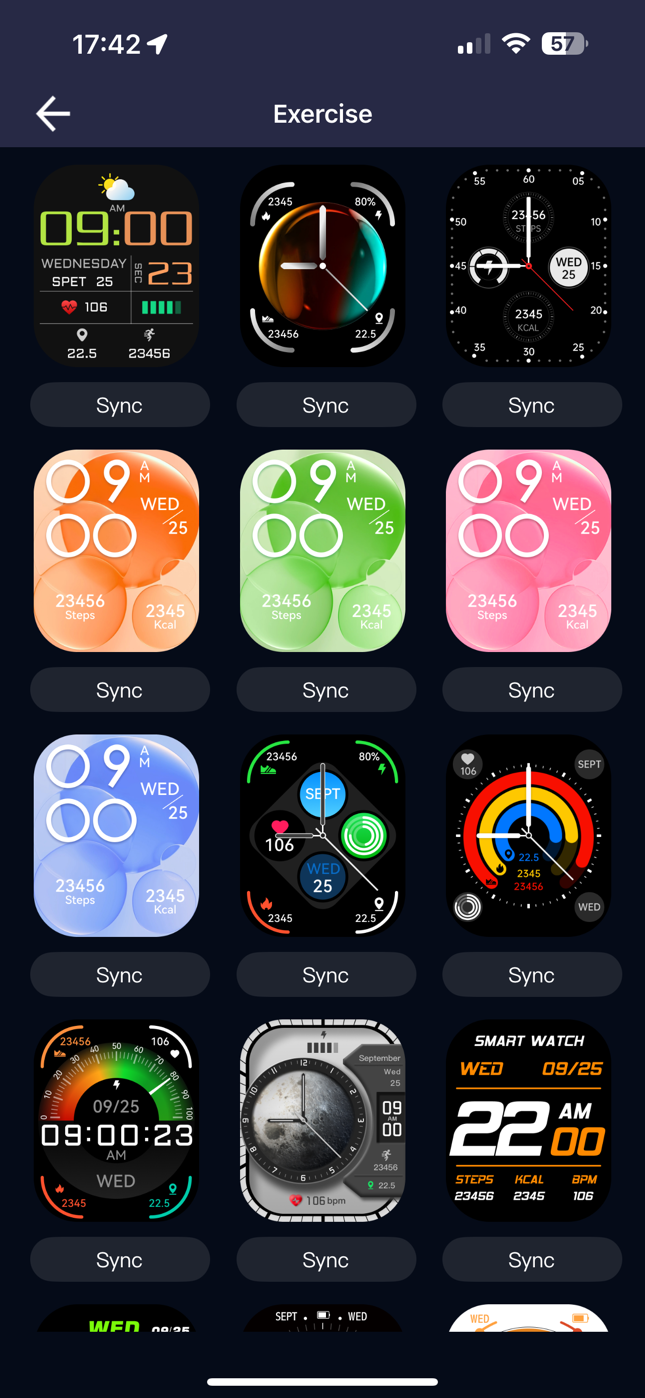The image size is (645, 1398).
Task: Sync the SMART WATCH orange digital face
Action: [x=531, y=1260]
